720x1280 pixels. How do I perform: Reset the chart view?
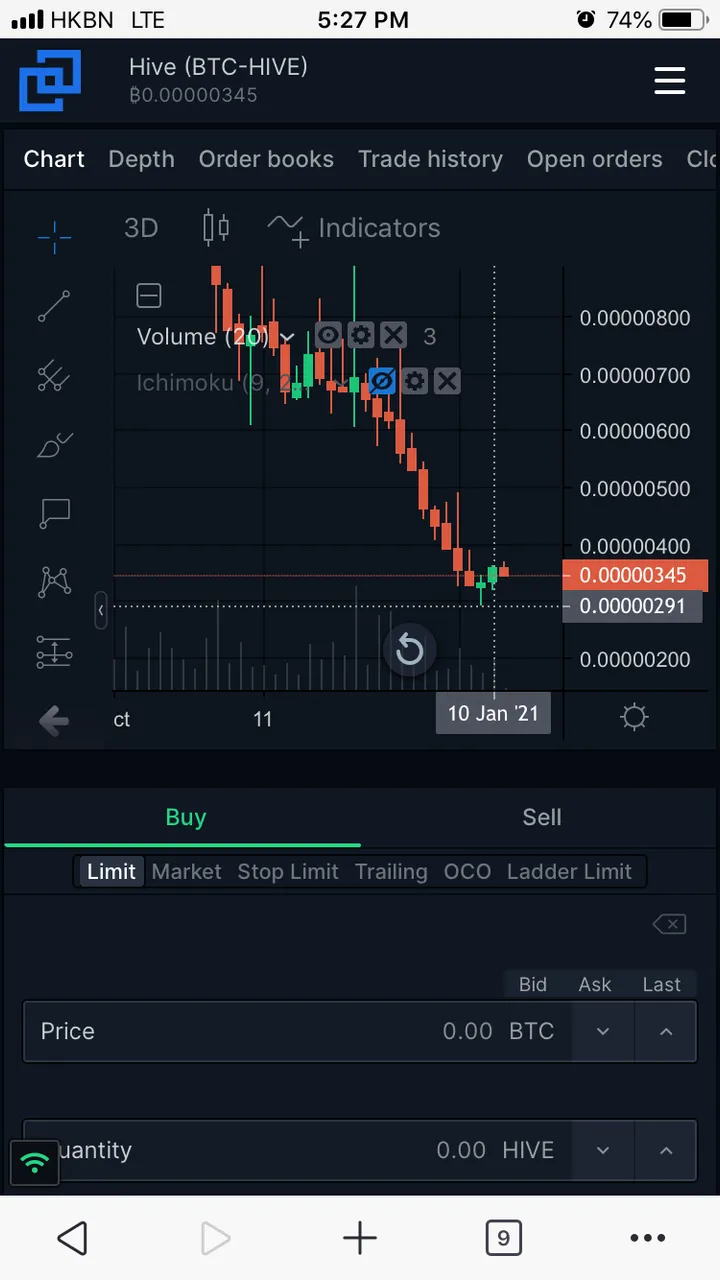[x=409, y=651]
